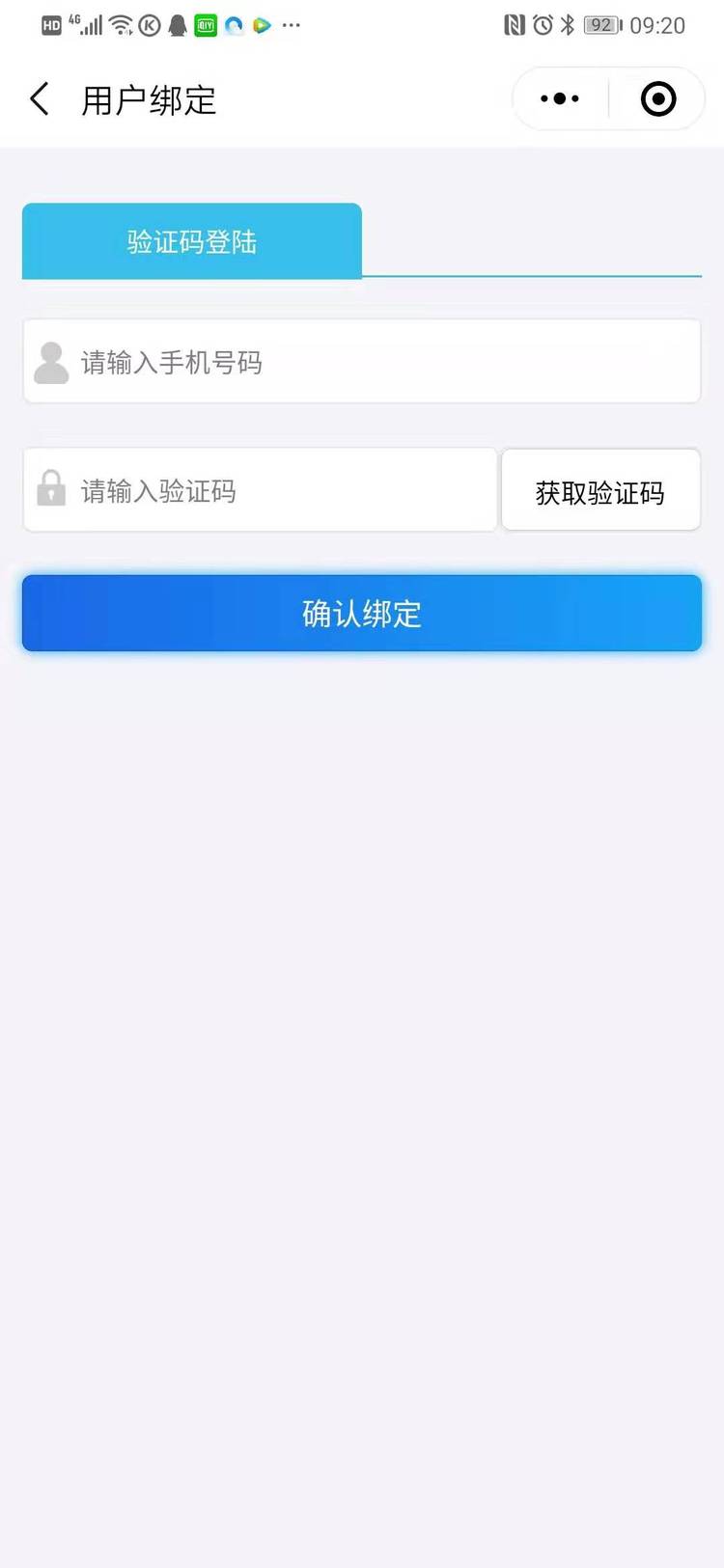
Task: Confirm binding with 确认绑定 button
Action: pos(362,614)
